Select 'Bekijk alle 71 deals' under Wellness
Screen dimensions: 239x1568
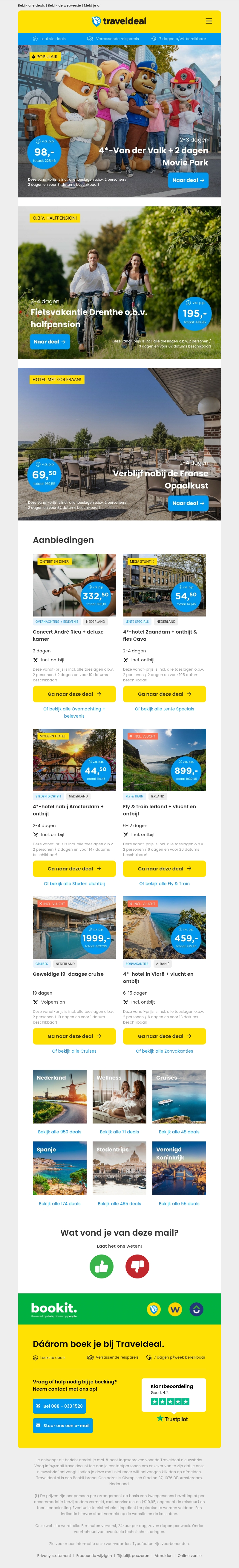tap(119, 1132)
